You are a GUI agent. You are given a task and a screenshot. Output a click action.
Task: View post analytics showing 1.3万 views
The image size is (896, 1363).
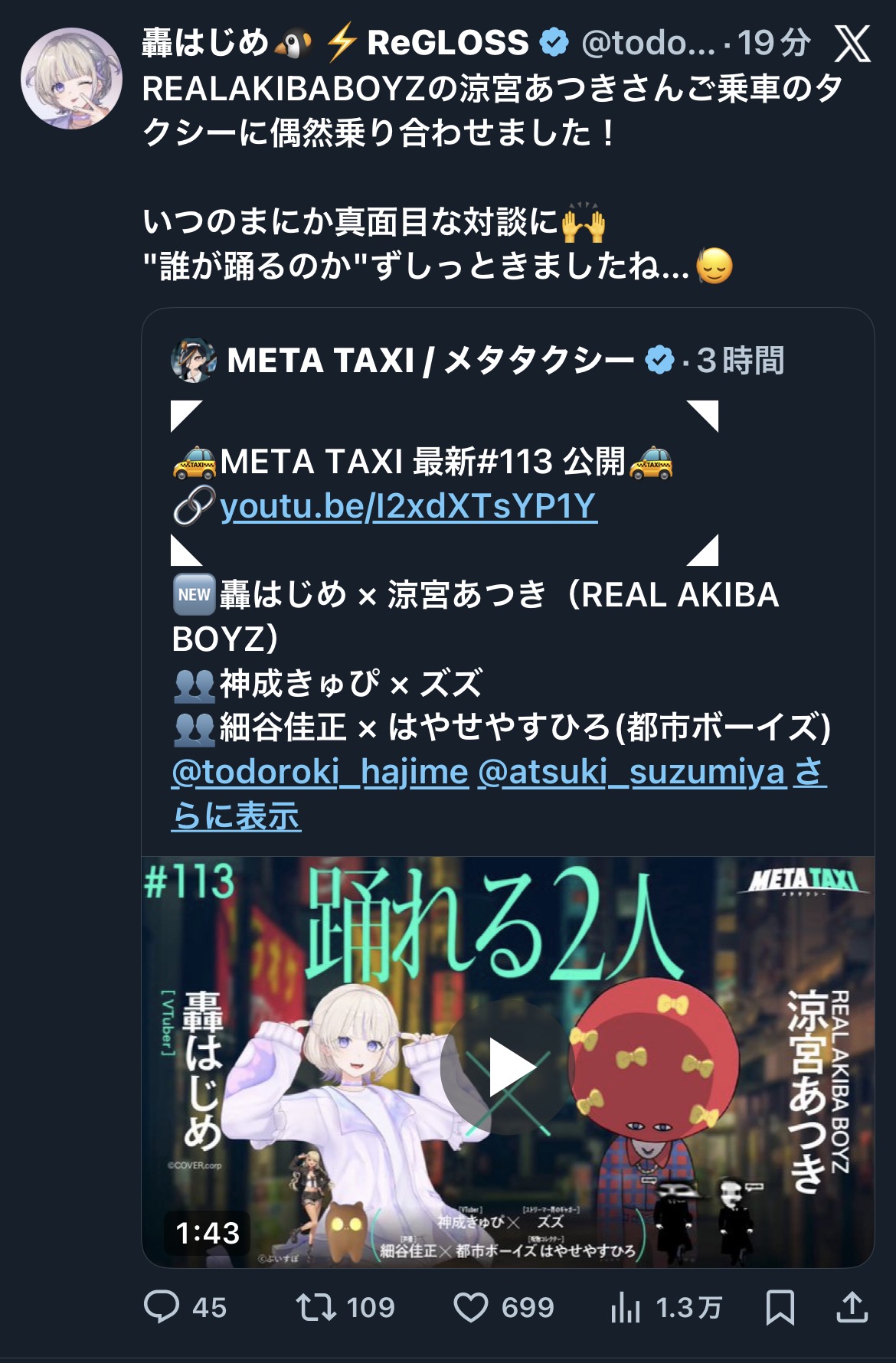(x=666, y=1307)
